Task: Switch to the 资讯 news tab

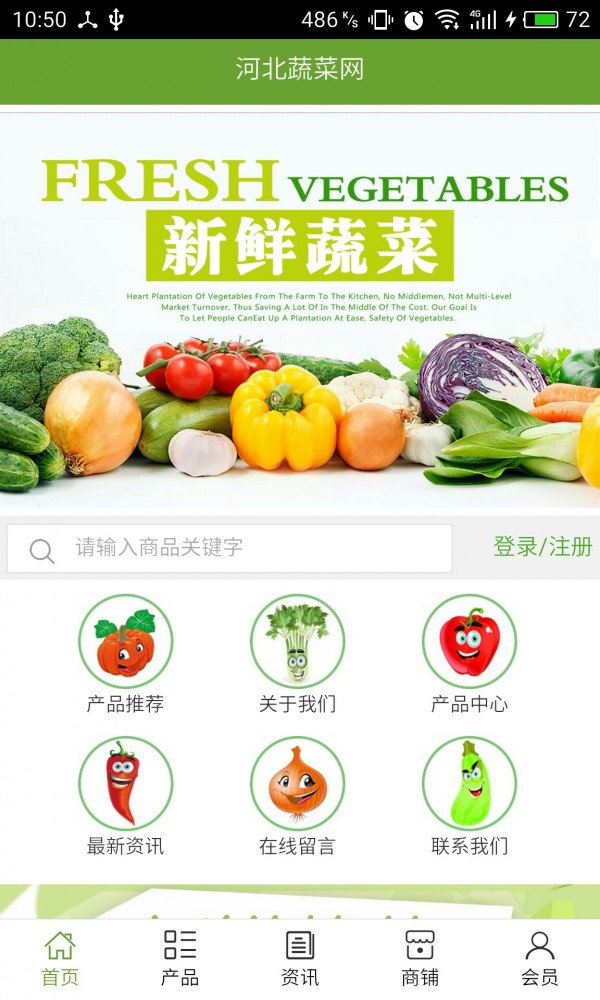Action: point(300,958)
